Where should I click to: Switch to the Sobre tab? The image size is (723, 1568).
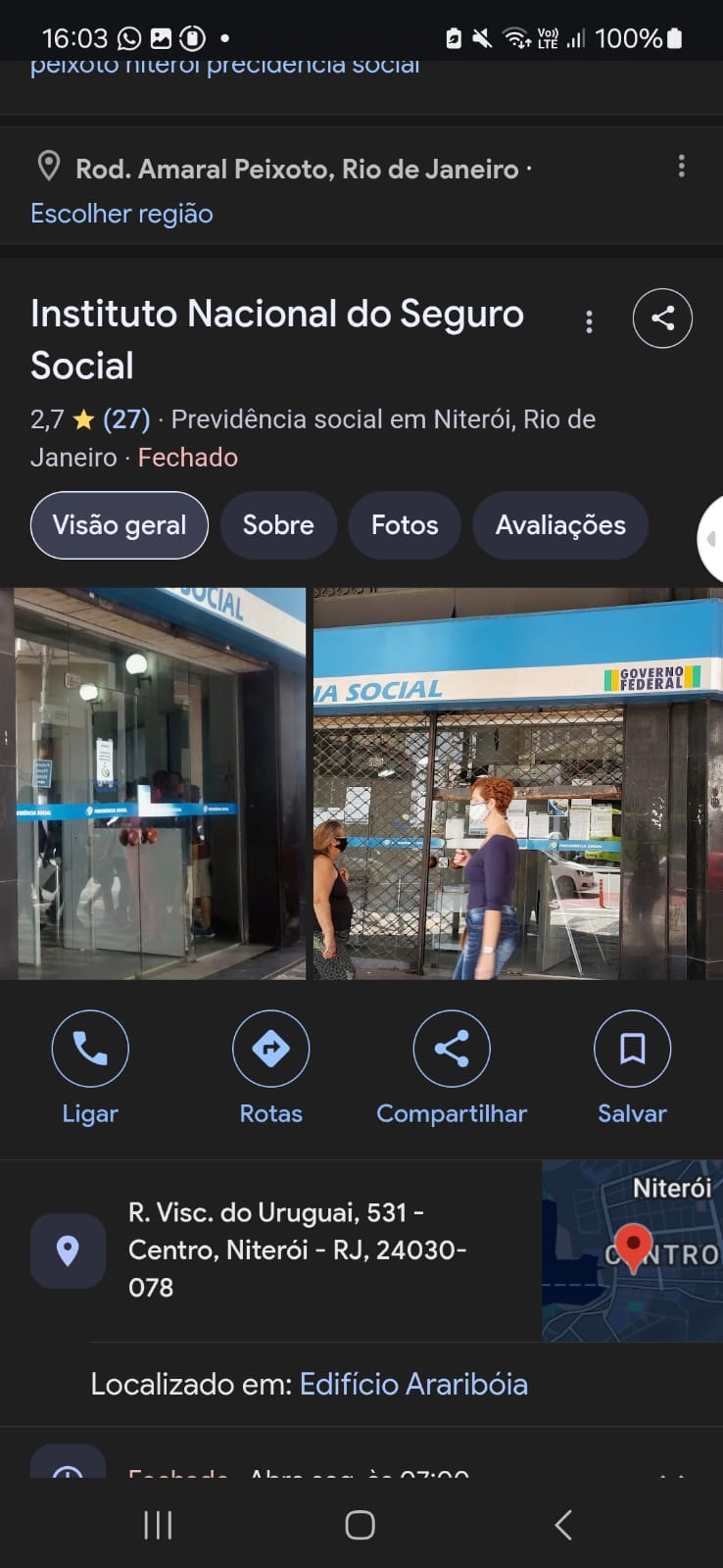(278, 525)
